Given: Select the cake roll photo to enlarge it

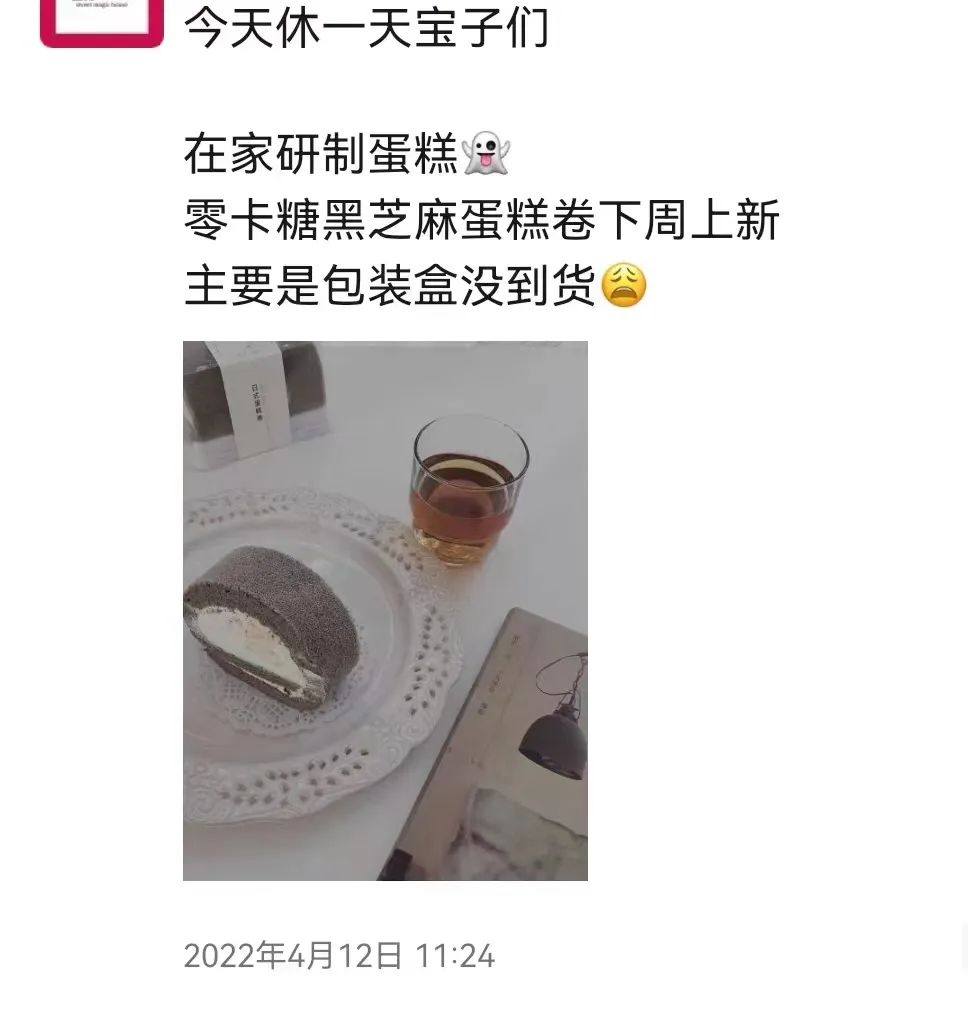Looking at the screenshot, I should tap(385, 610).
